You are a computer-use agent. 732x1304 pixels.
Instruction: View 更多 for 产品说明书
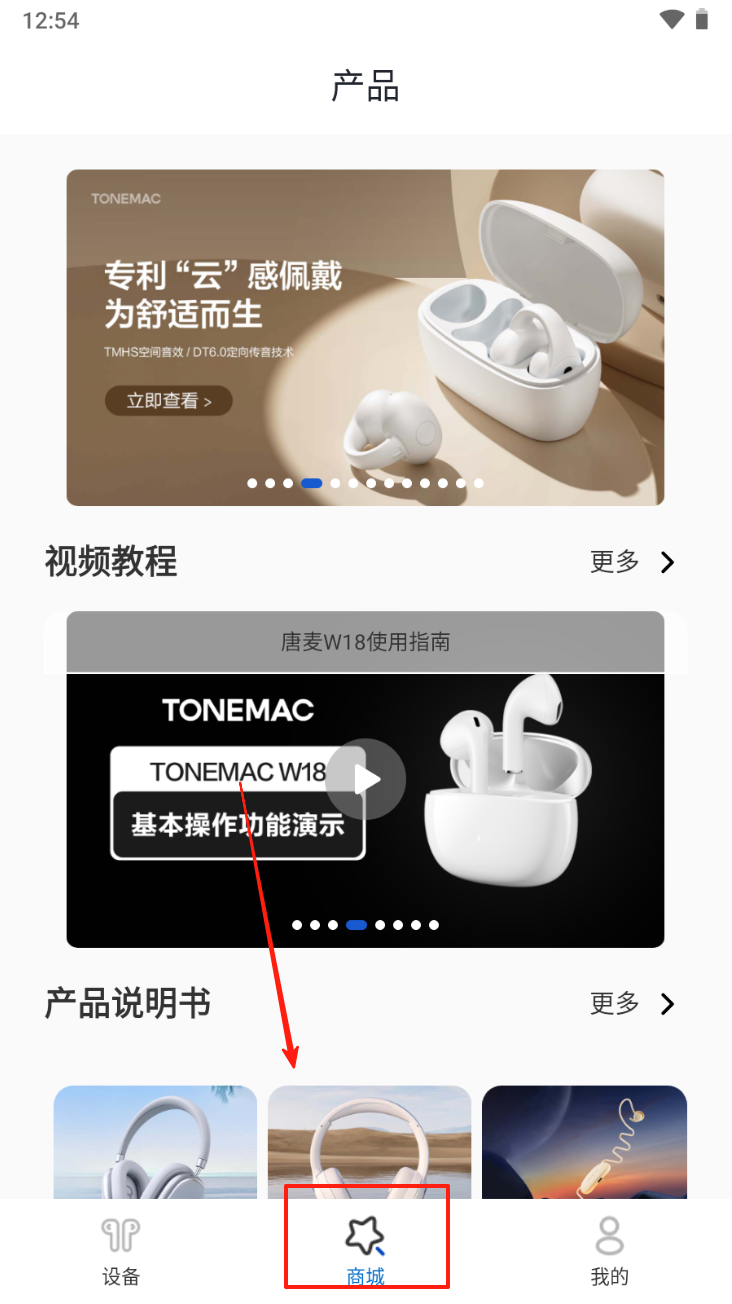pyautogui.click(x=633, y=1003)
